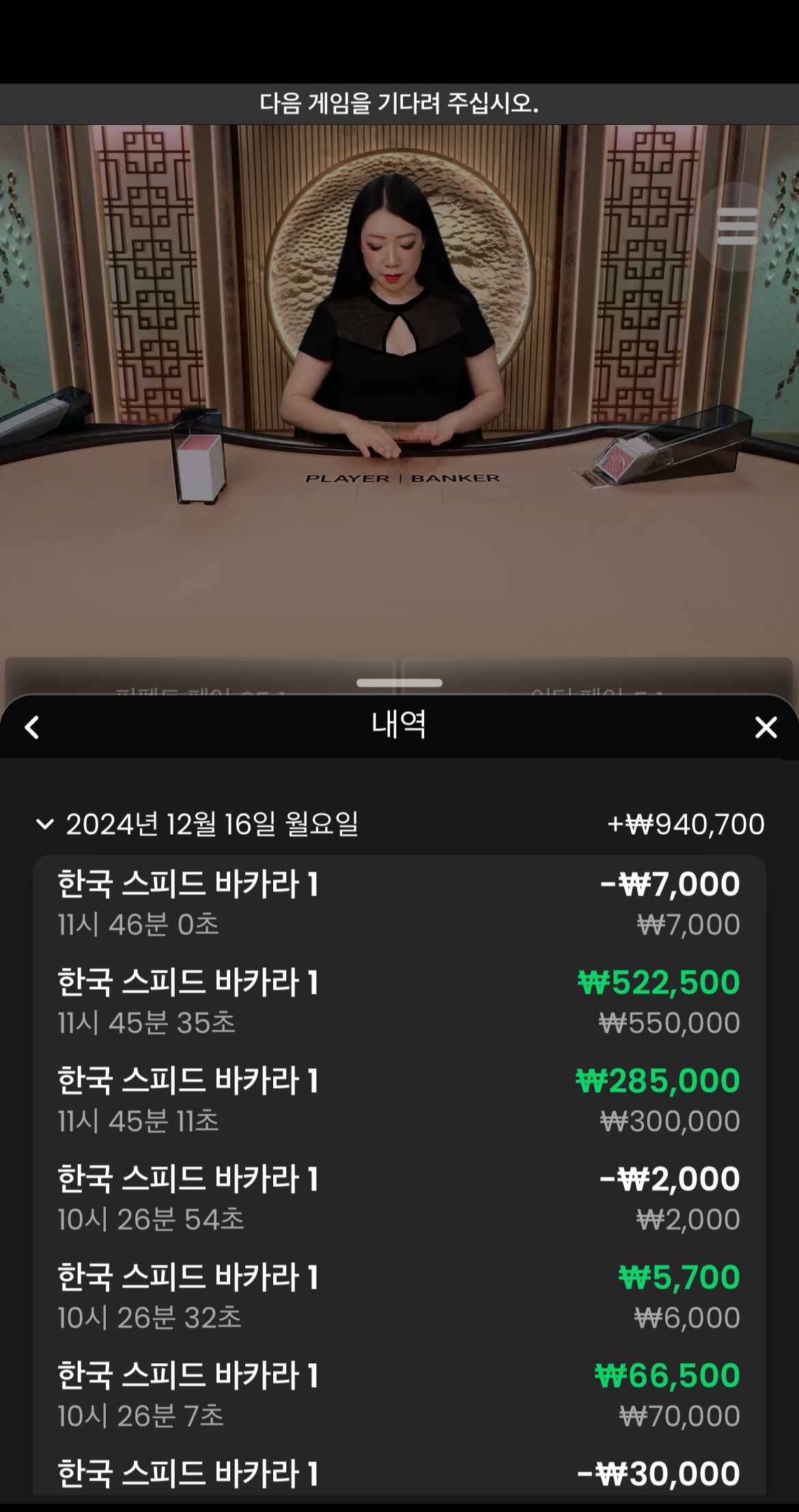Viewport: 799px width, 1512px height.
Task: Open the 10시 26분 7초 game record
Action: pos(399,1395)
